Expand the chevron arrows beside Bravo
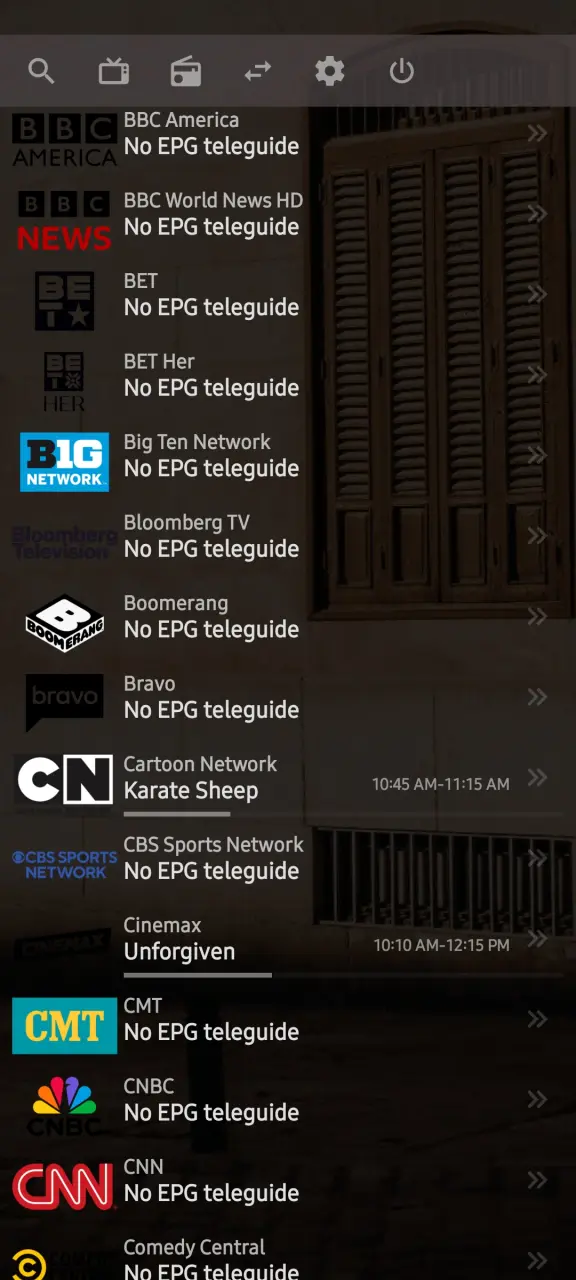Viewport: 576px width, 1280px height. coord(538,697)
